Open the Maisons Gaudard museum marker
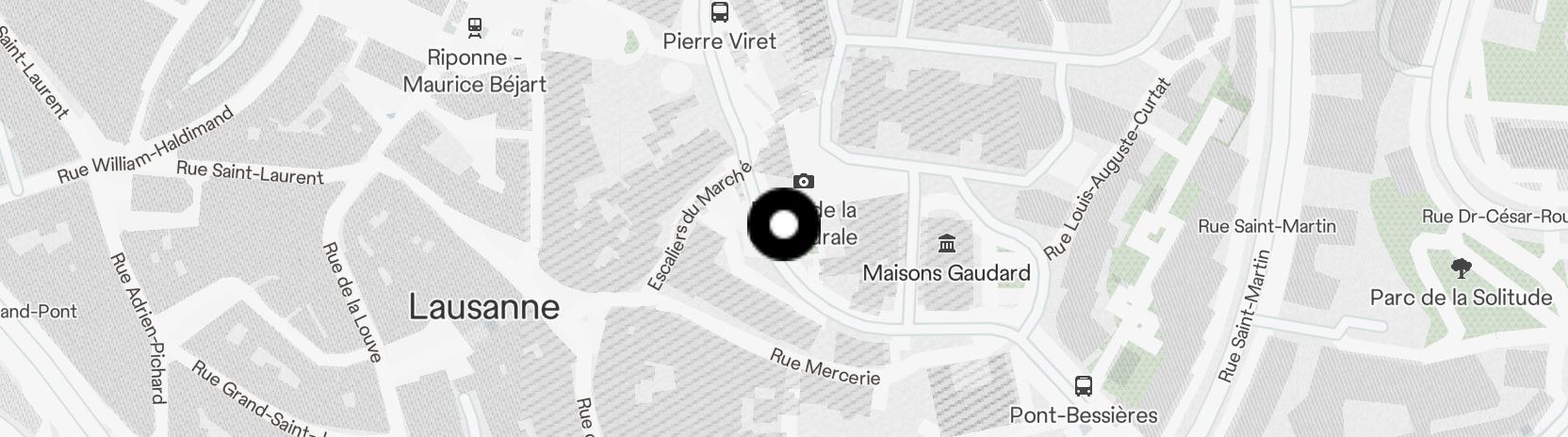 (x=947, y=244)
